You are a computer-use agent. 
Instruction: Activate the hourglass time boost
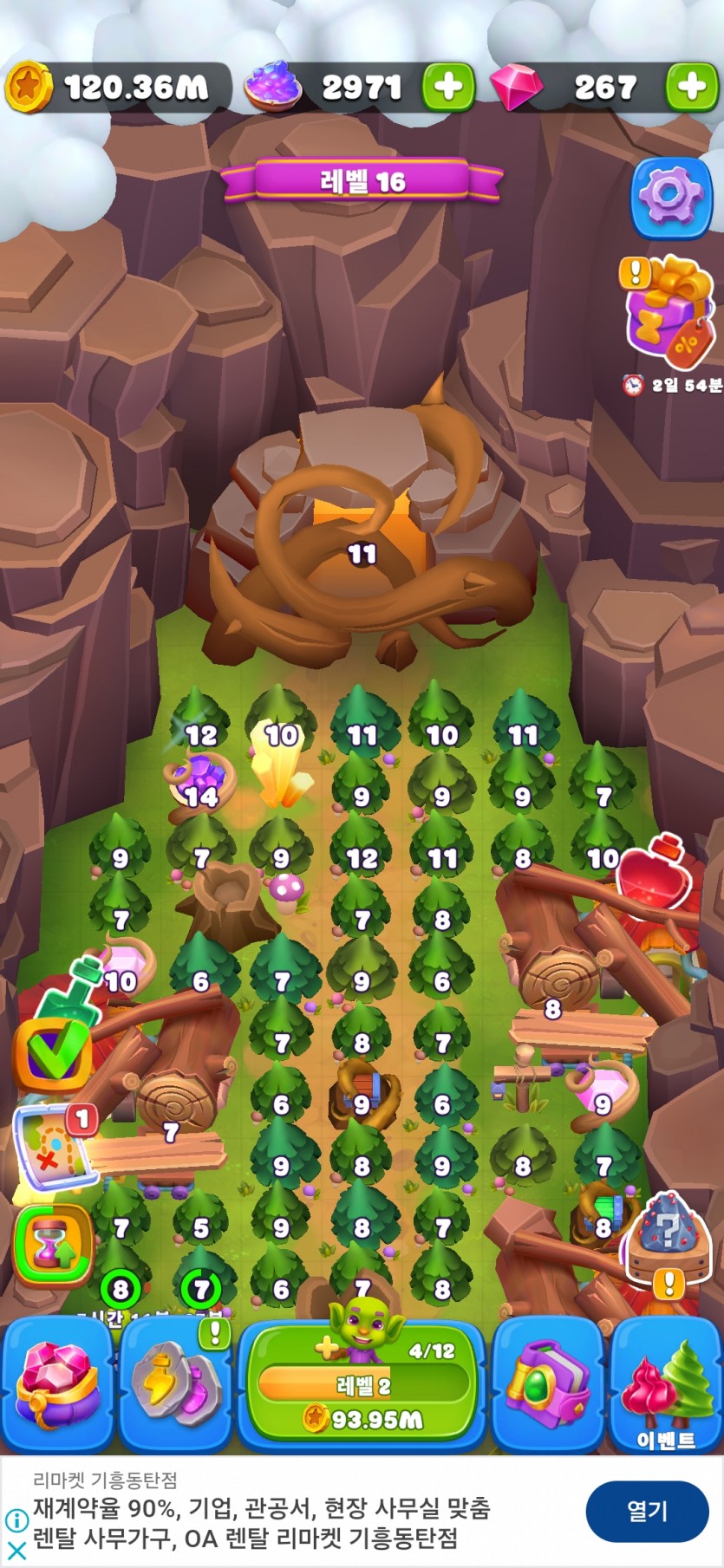pos(53,1246)
